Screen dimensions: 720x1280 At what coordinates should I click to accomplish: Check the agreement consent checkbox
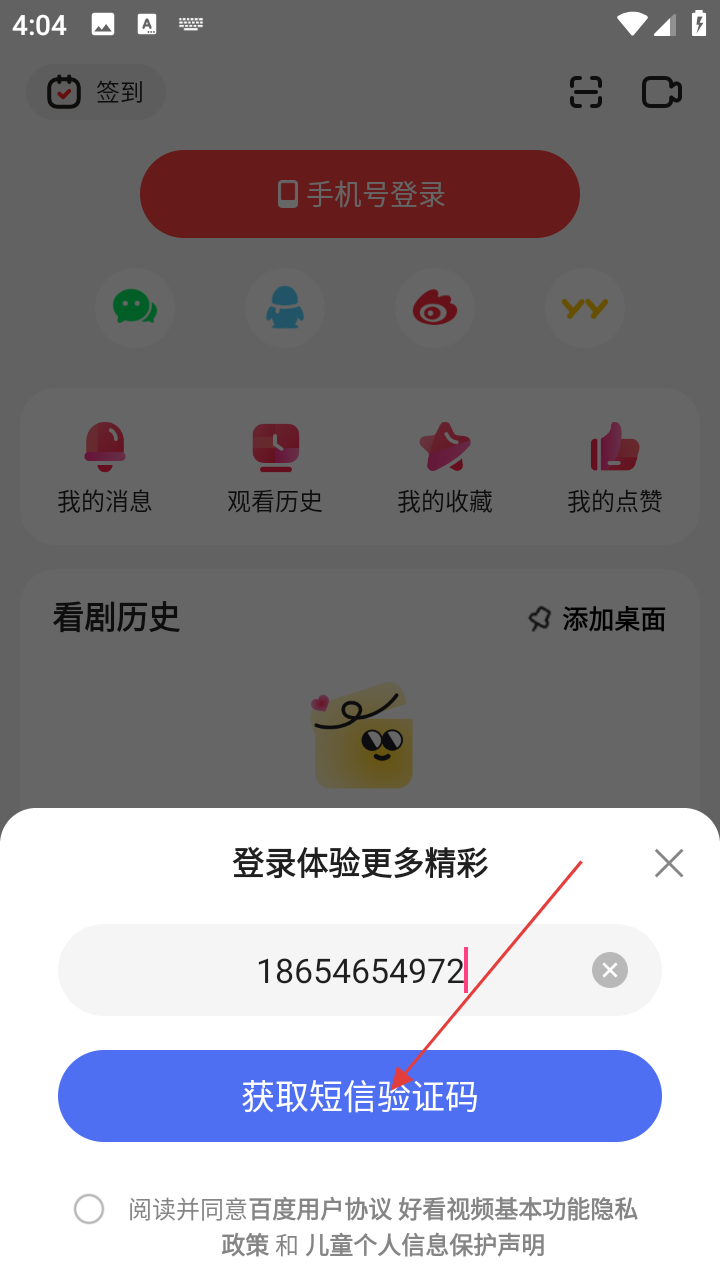click(x=89, y=1209)
